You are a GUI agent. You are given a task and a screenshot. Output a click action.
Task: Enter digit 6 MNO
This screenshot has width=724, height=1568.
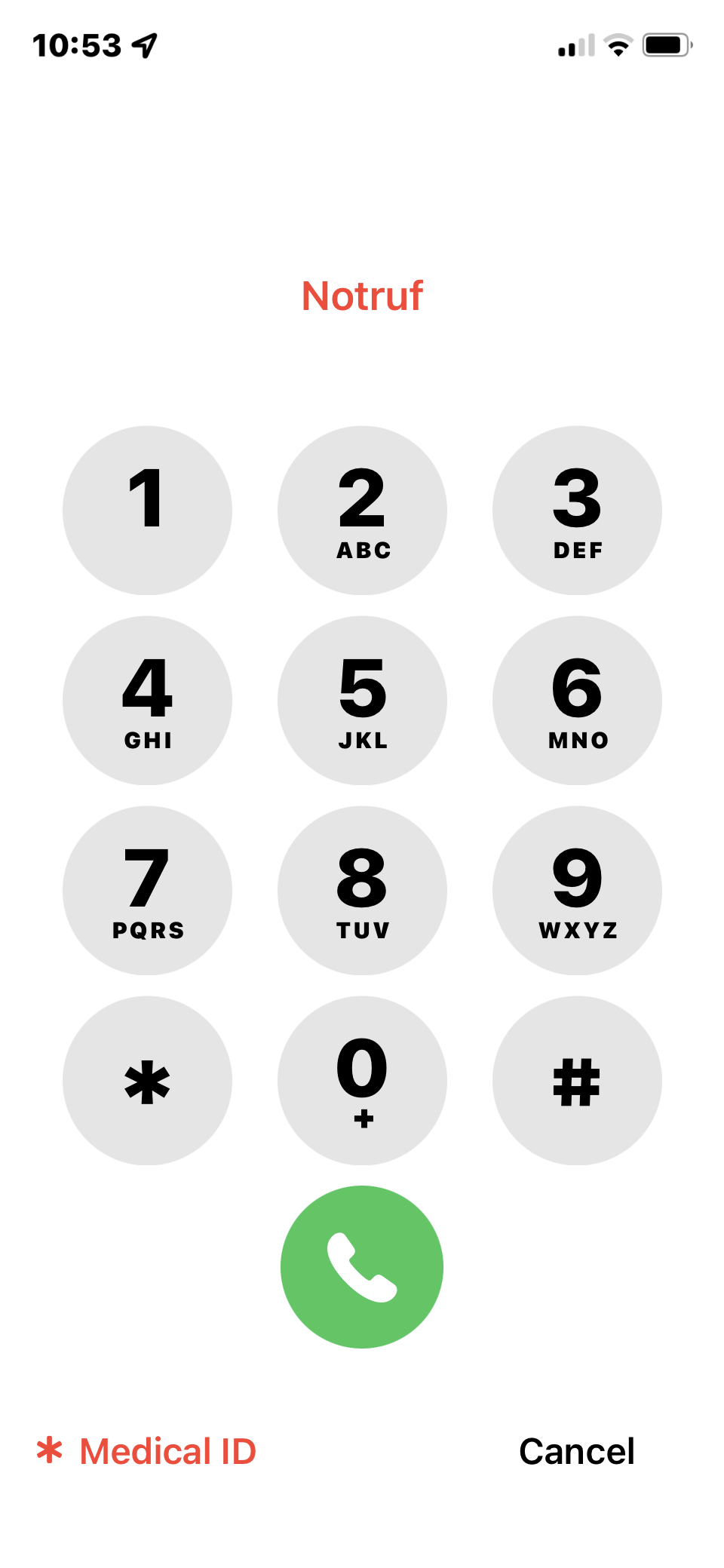[577, 701]
